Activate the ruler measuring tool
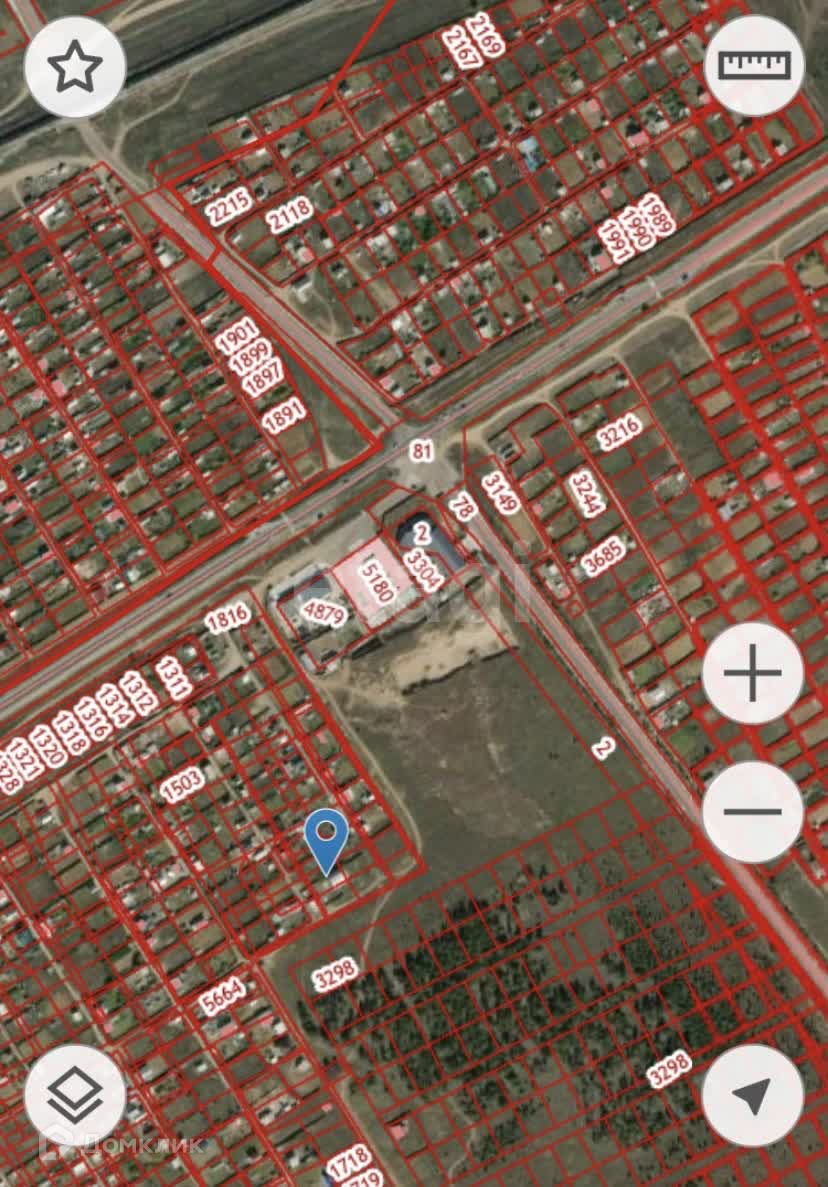Screen dimensions: 828x1187 [755, 66]
